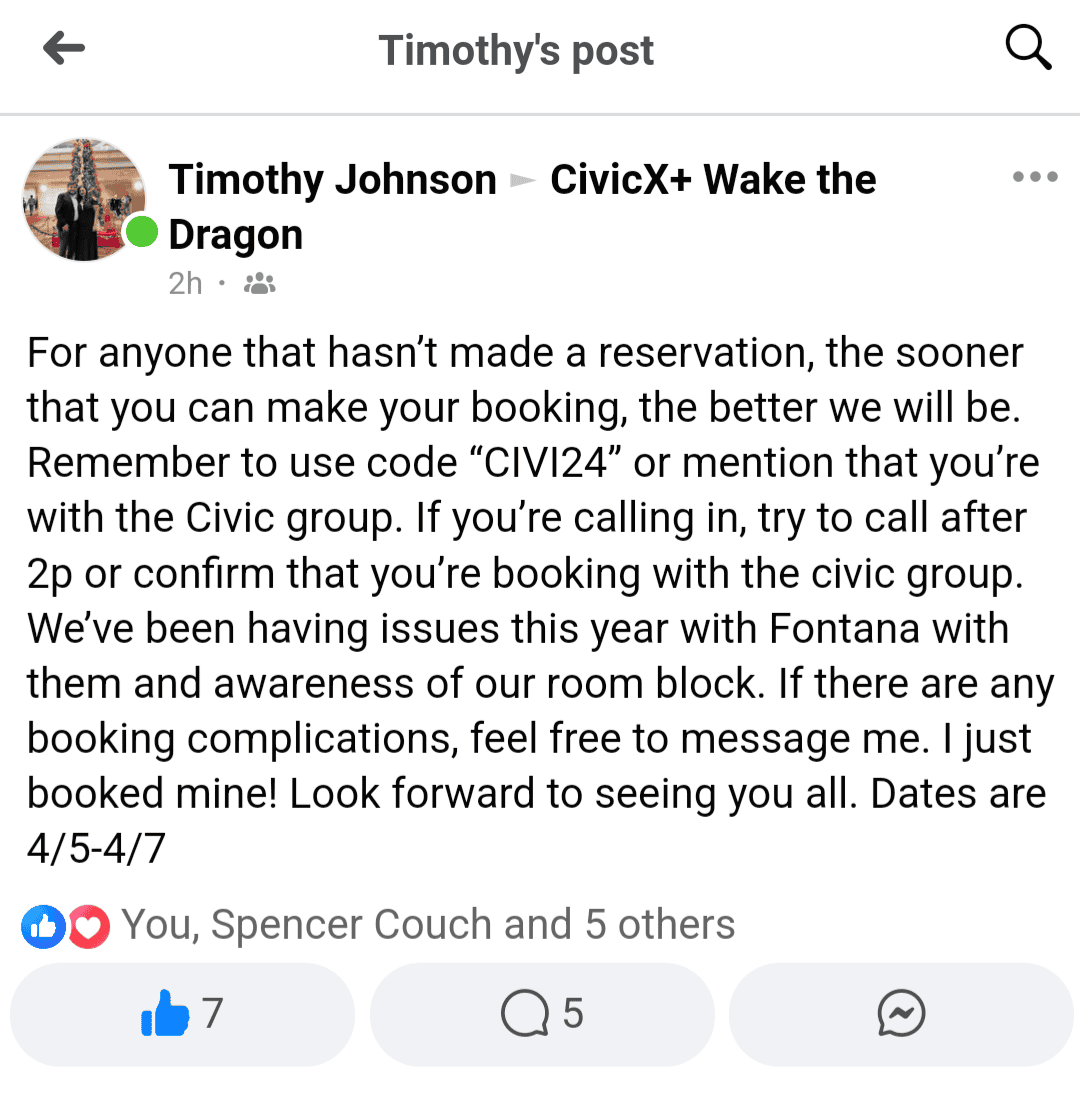Open search from the top bar
The height and width of the screenshot is (1102, 1080).
coord(1028,47)
